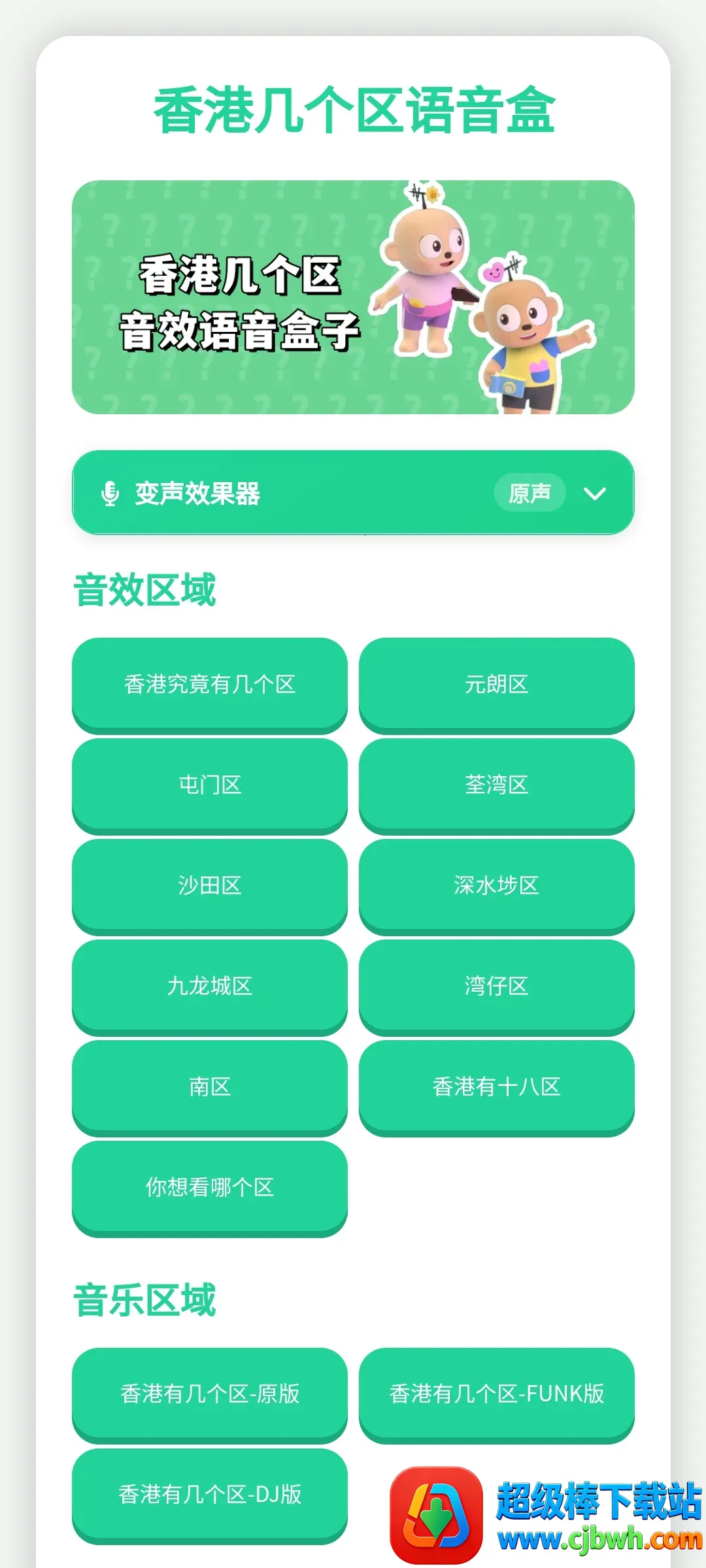Viewport: 706px width, 1568px height.
Task: Play the 香港有几个区-FUNK版 track
Action: tap(496, 1395)
